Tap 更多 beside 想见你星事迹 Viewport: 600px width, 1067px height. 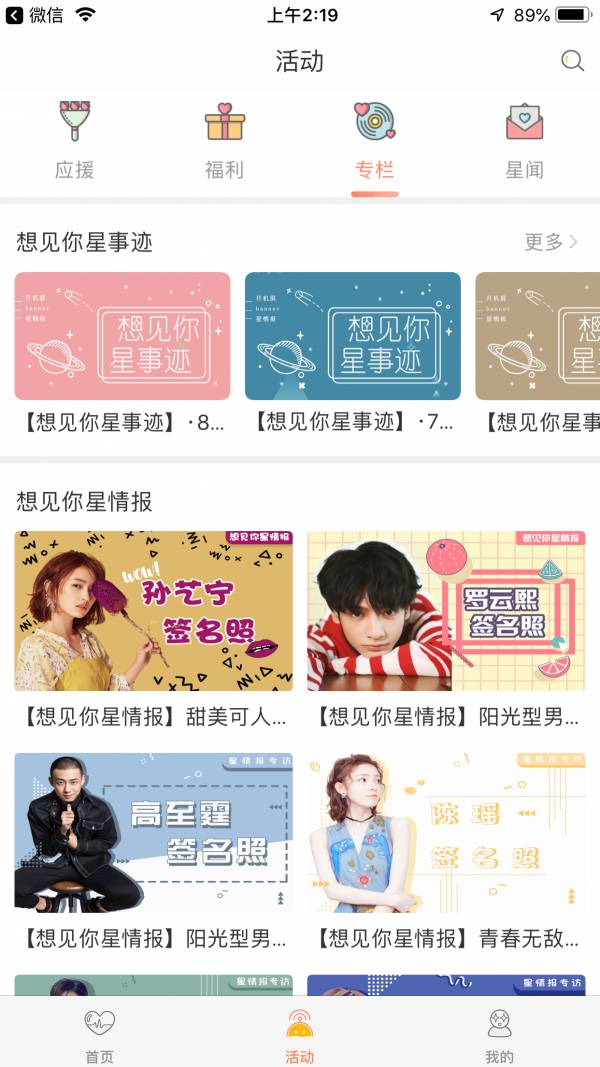coord(551,242)
